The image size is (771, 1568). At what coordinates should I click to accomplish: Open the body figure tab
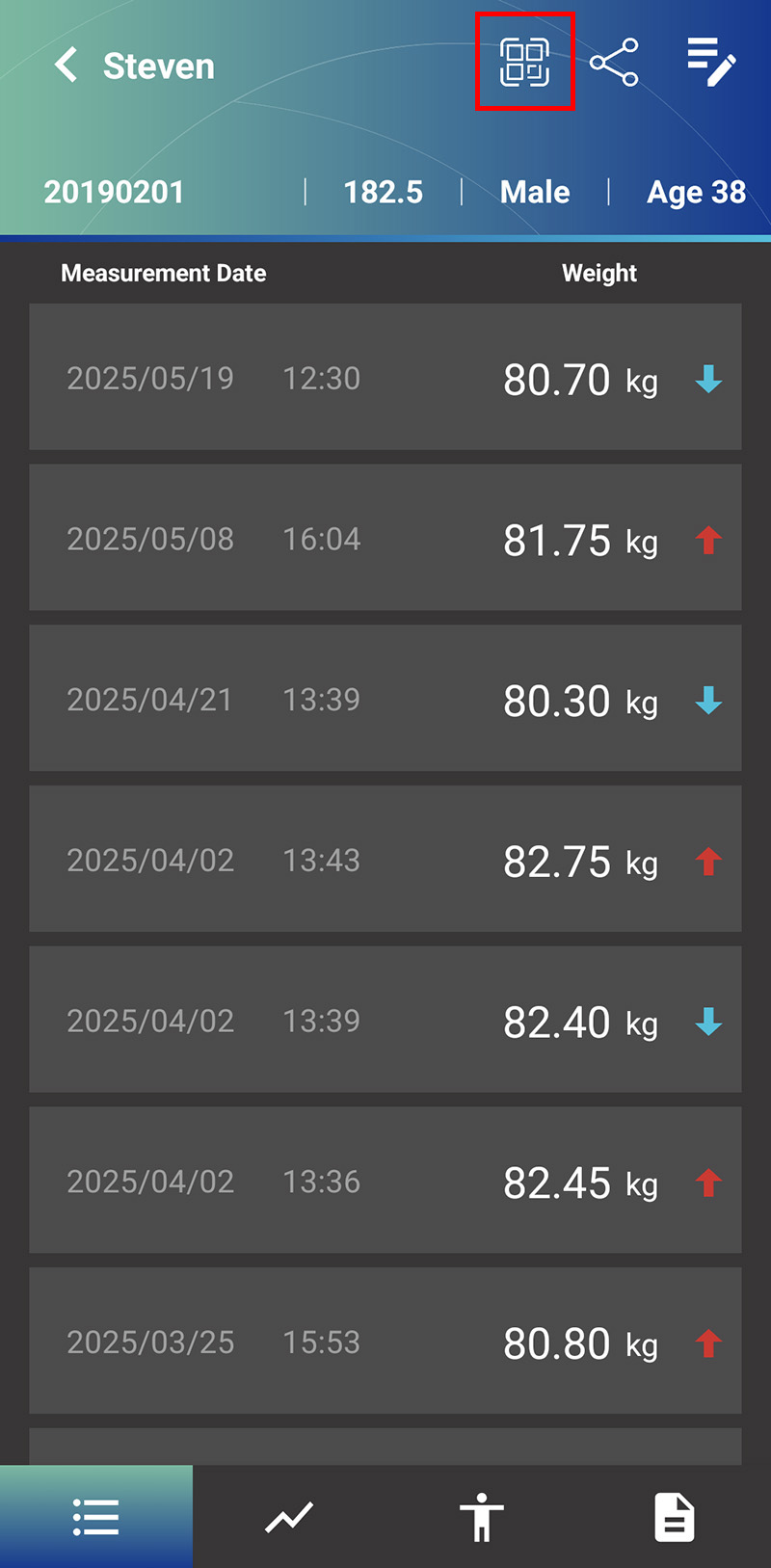coord(482,1517)
